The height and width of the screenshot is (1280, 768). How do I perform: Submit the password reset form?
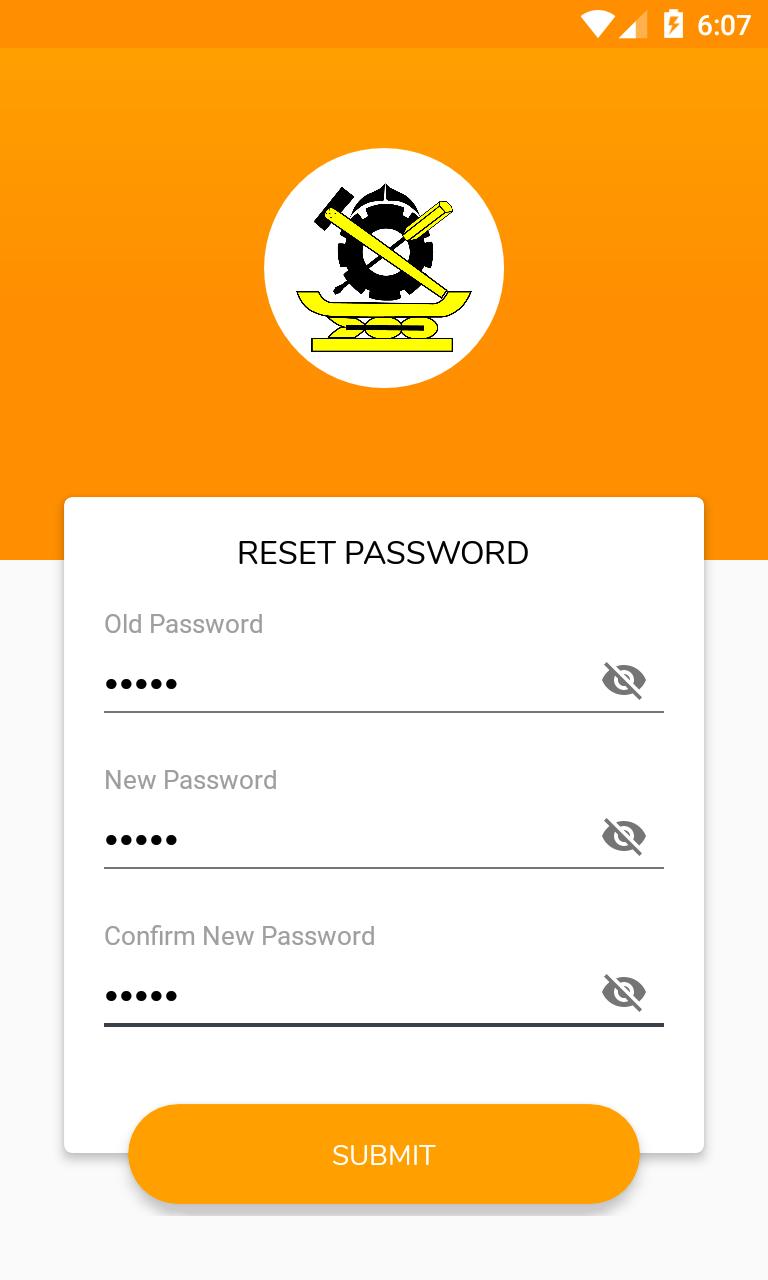coord(384,1155)
